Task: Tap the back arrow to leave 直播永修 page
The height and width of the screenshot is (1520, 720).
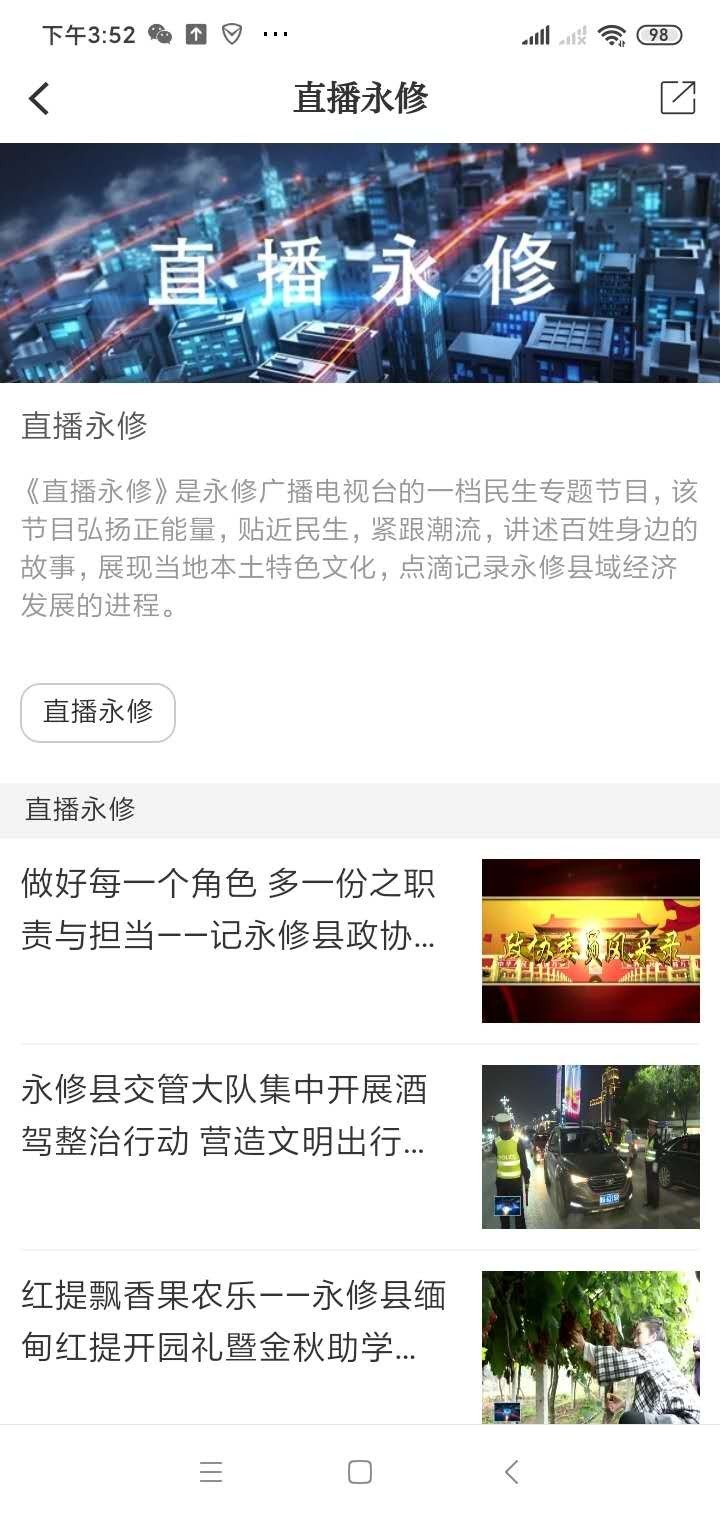Action: [40, 98]
